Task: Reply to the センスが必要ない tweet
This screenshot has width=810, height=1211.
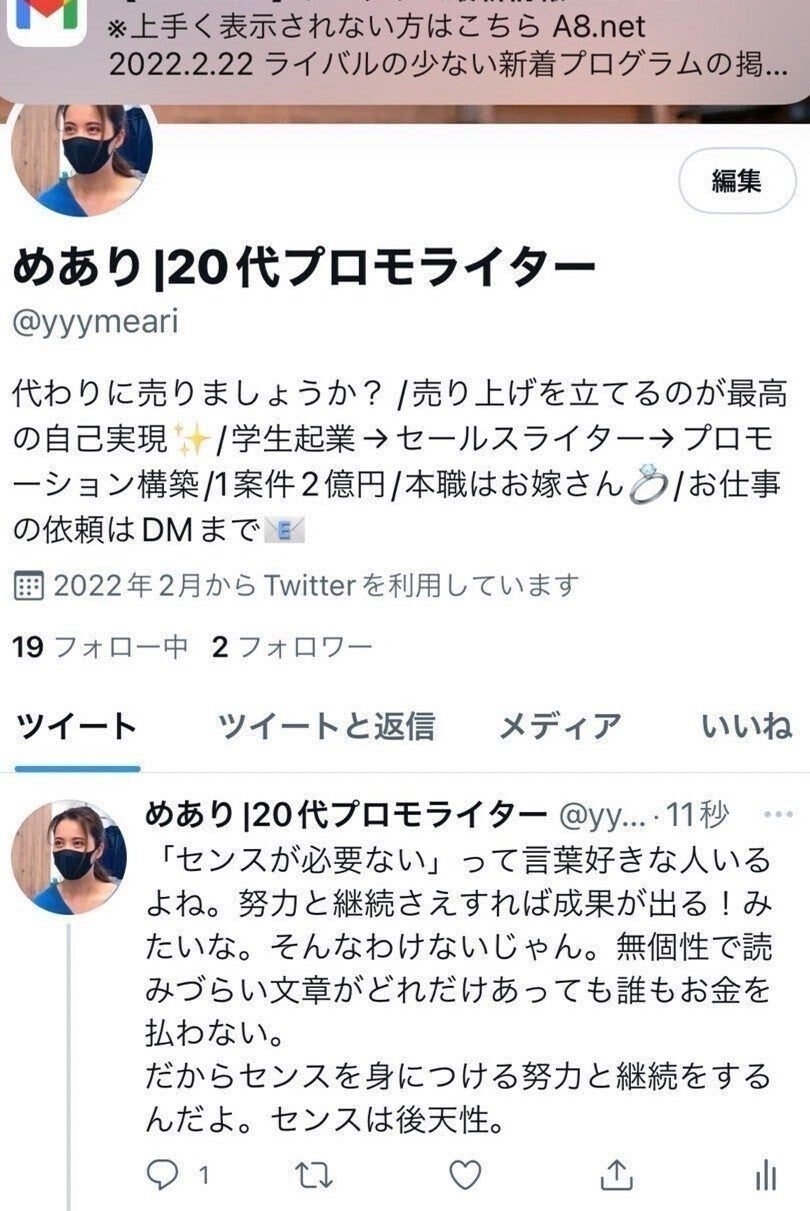Action: (164, 1174)
